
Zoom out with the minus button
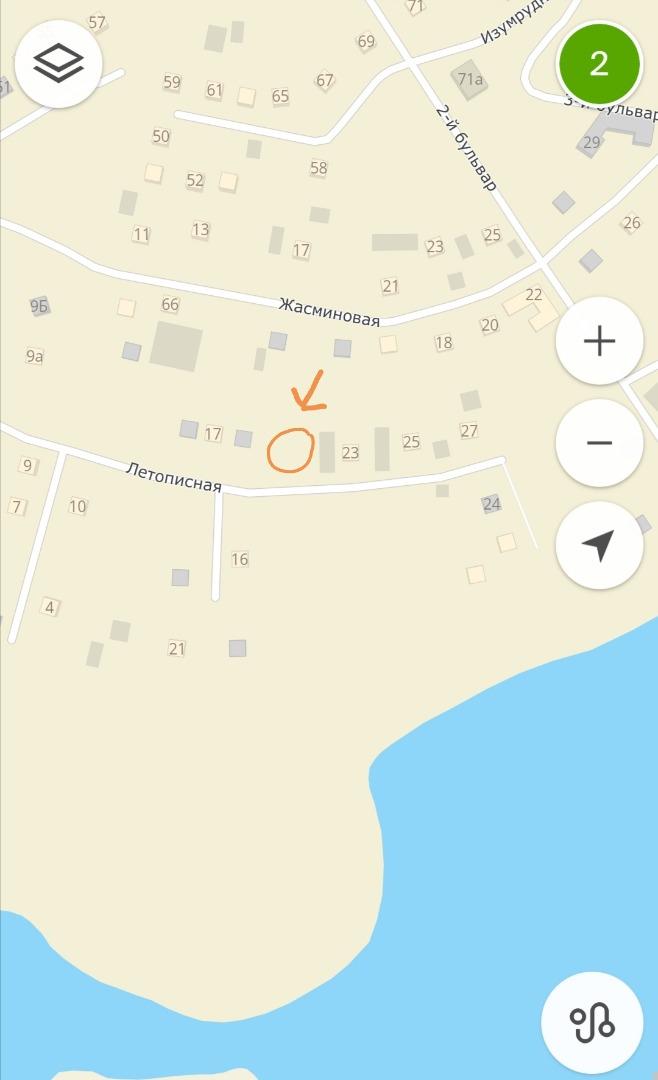click(x=599, y=442)
